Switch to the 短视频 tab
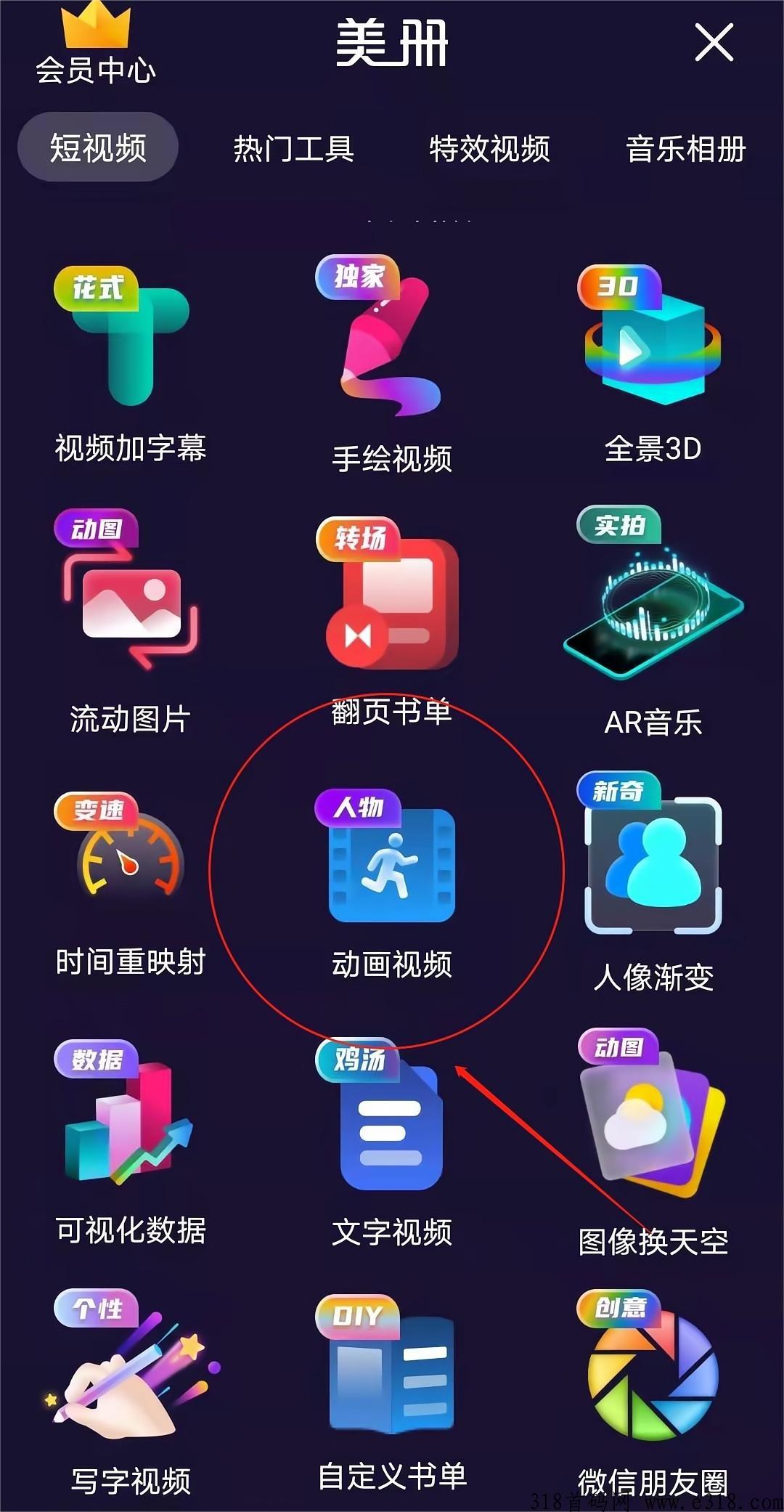The width and height of the screenshot is (784, 1512). tap(98, 147)
